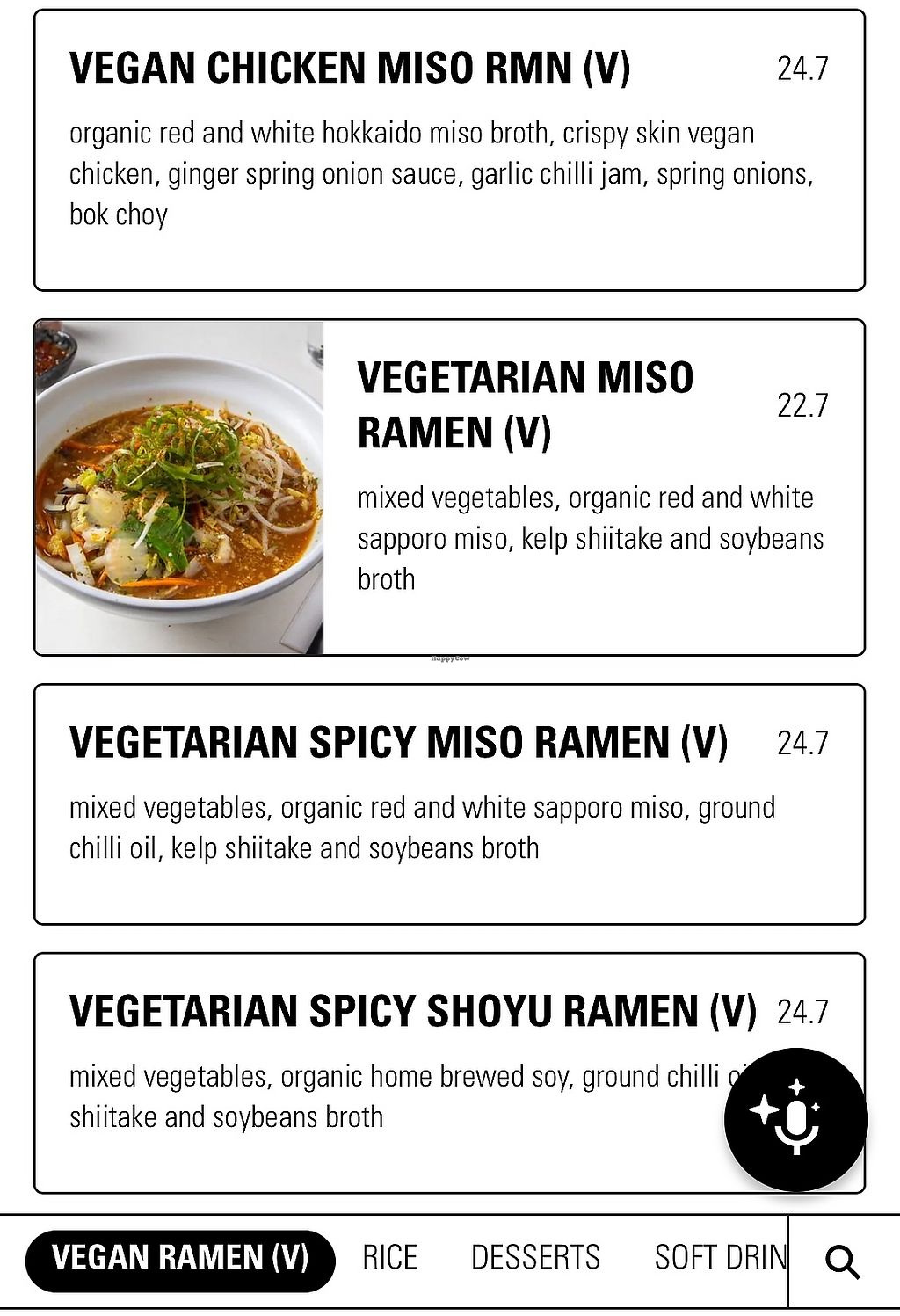The width and height of the screenshot is (900, 1316).
Task: Open the menu search icon
Action: [842, 1262]
